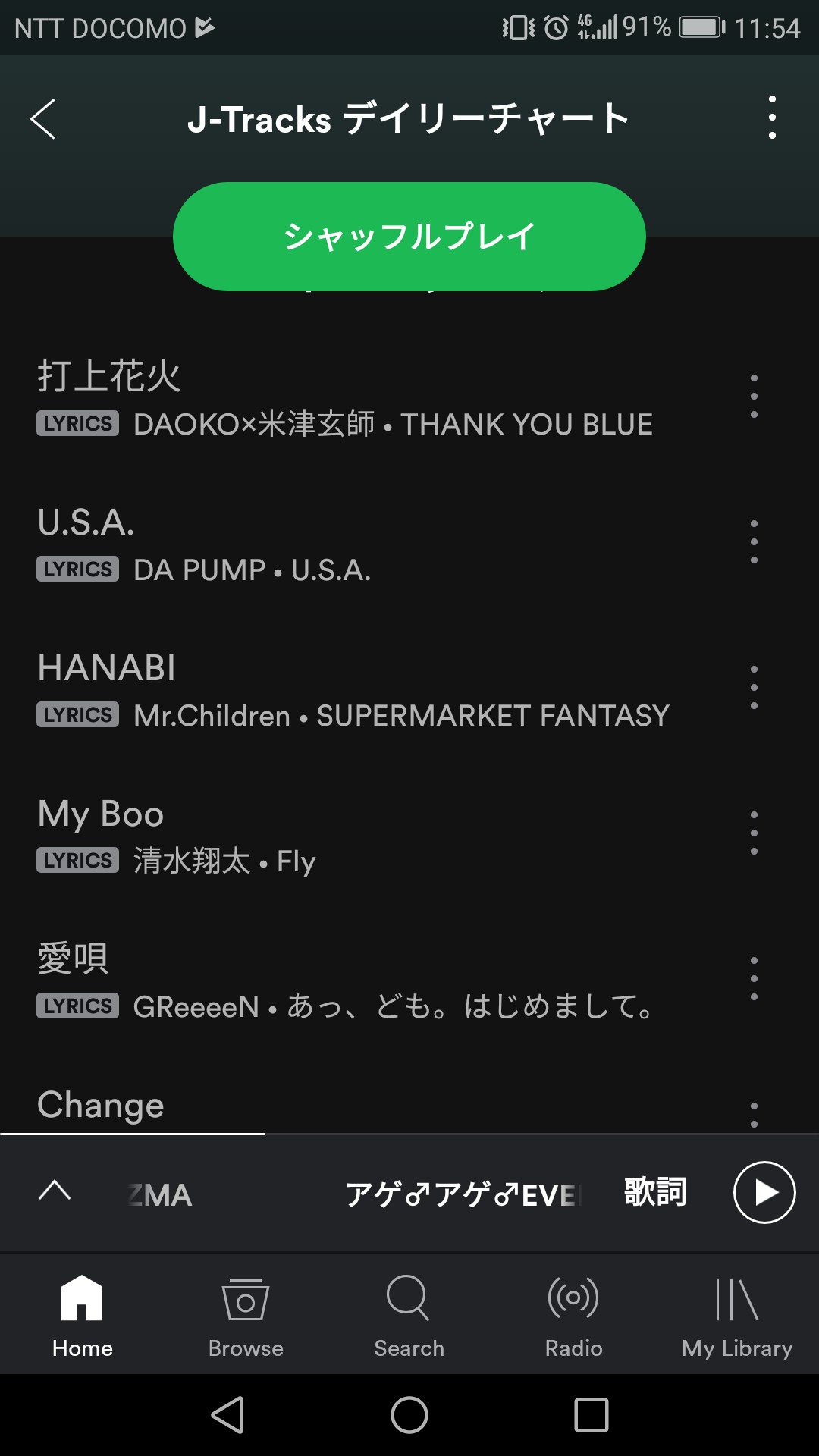Screen dimensions: 819x1456
Task: Switch to the Radio tab
Action: point(573,1316)
